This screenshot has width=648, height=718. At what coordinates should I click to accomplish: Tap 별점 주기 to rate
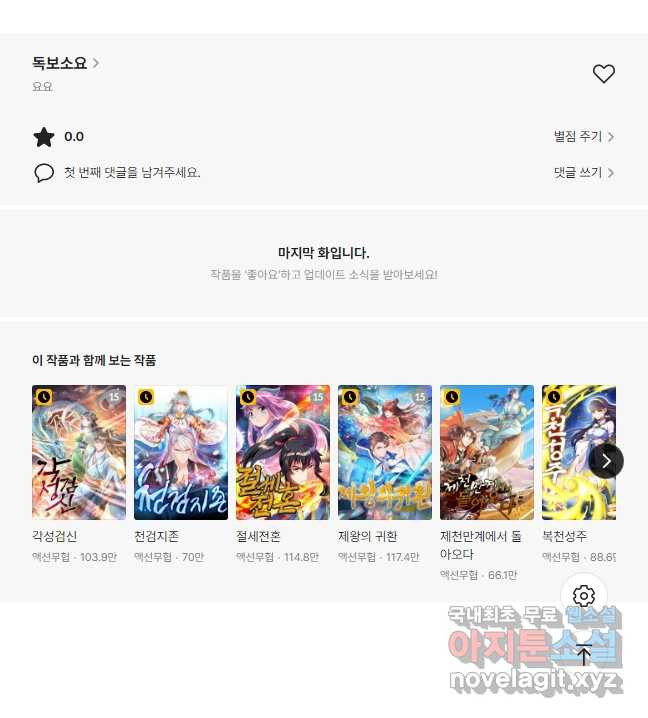point(584,136)
